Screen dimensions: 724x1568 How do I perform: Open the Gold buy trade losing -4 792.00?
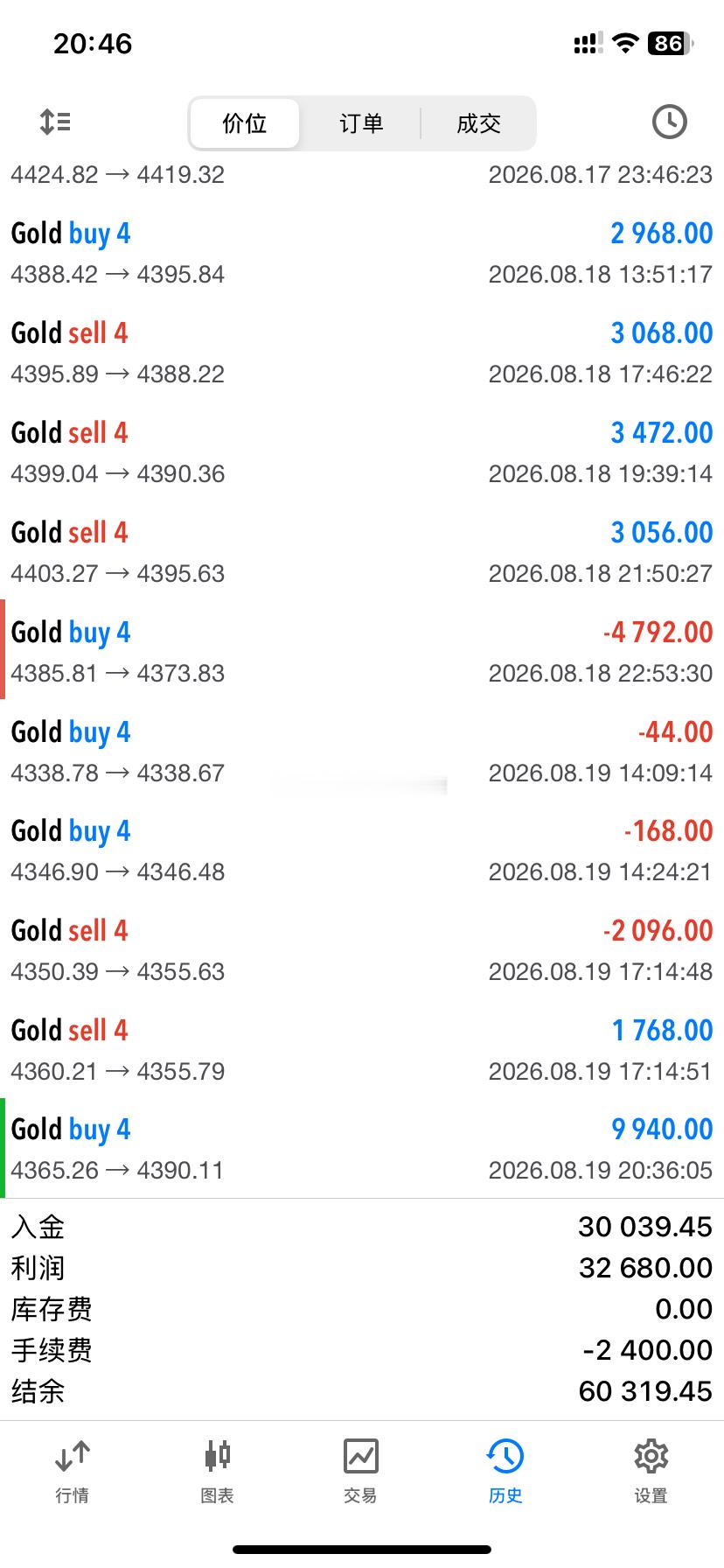click(362, 652)
